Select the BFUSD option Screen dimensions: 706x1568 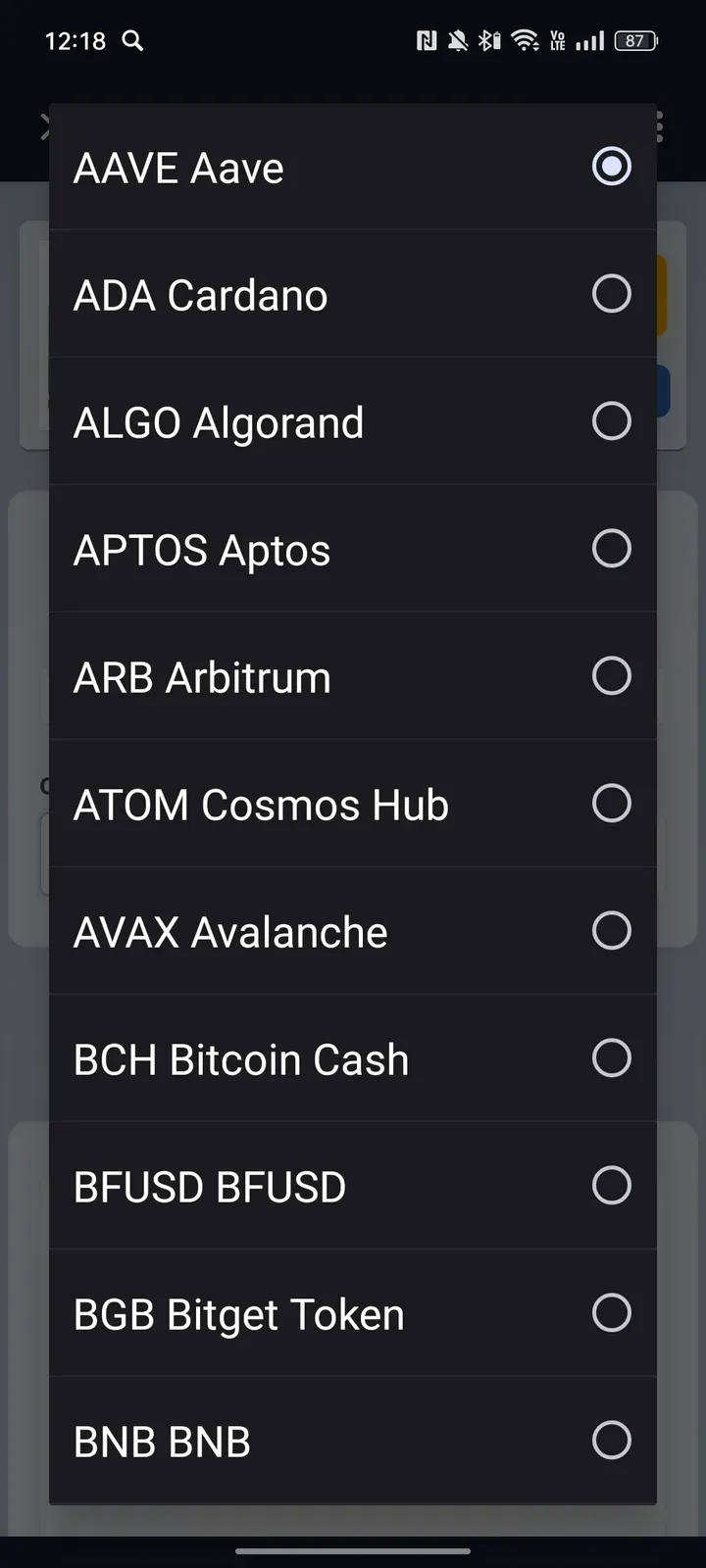(353, 1187)
